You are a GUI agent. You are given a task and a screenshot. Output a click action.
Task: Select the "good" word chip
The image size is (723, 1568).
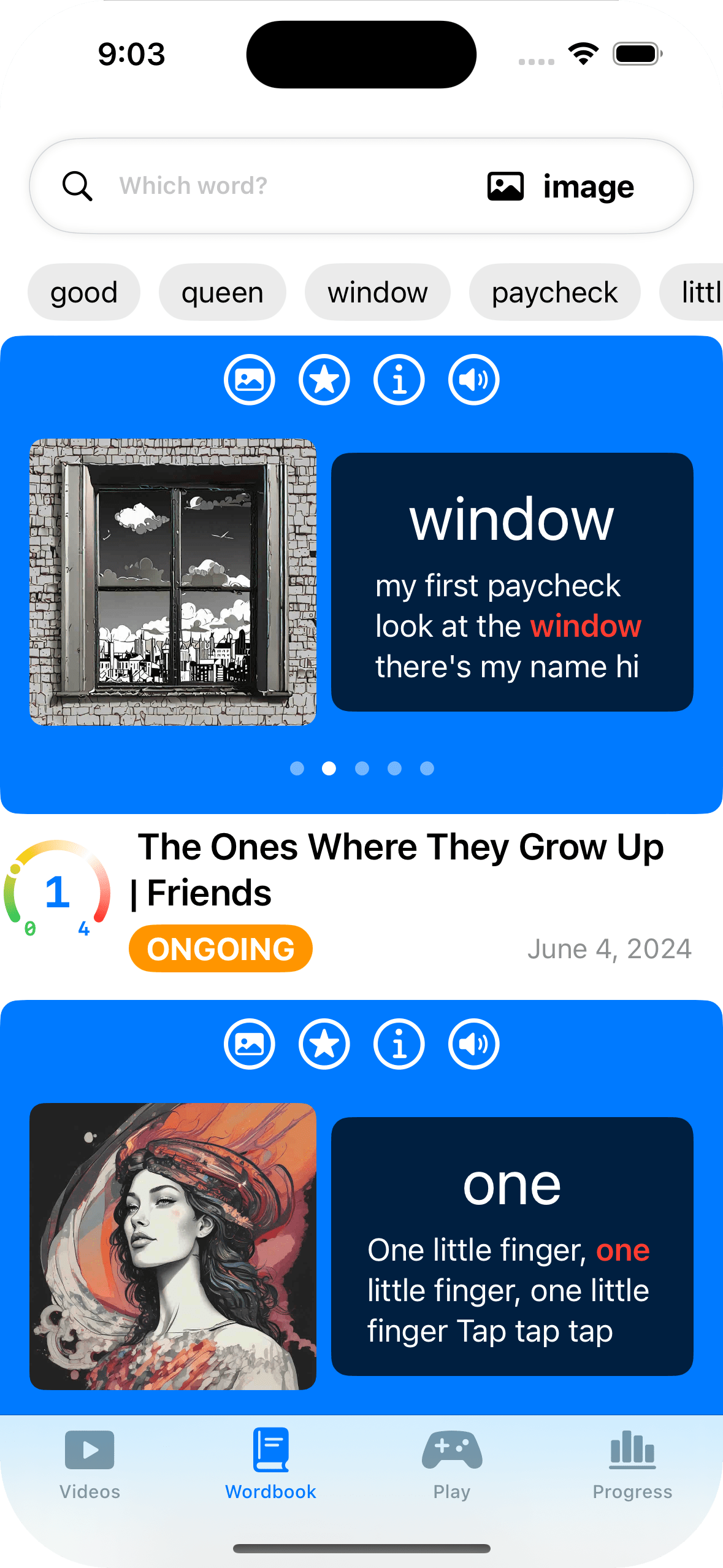(x=84, y=293)
